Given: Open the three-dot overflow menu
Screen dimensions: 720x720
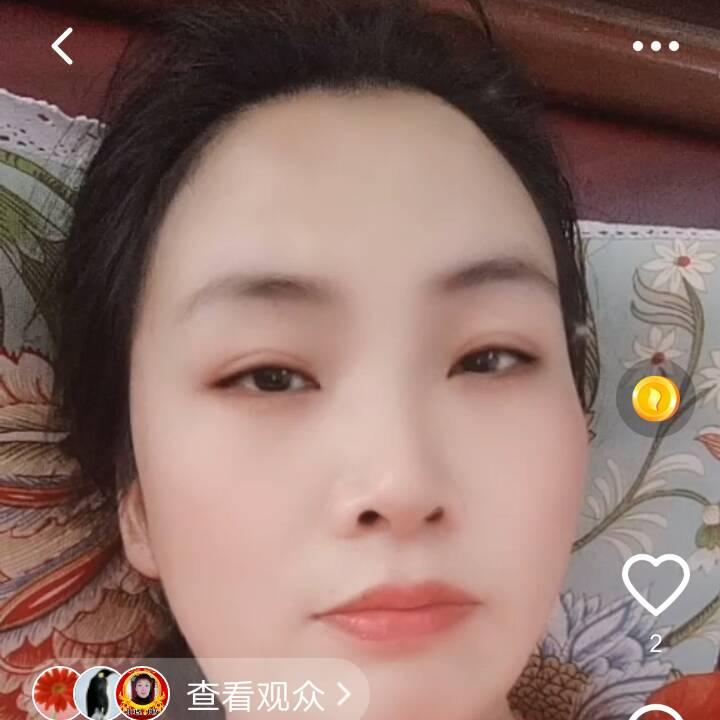Looking at the screenshot, I should coord(655,46).
